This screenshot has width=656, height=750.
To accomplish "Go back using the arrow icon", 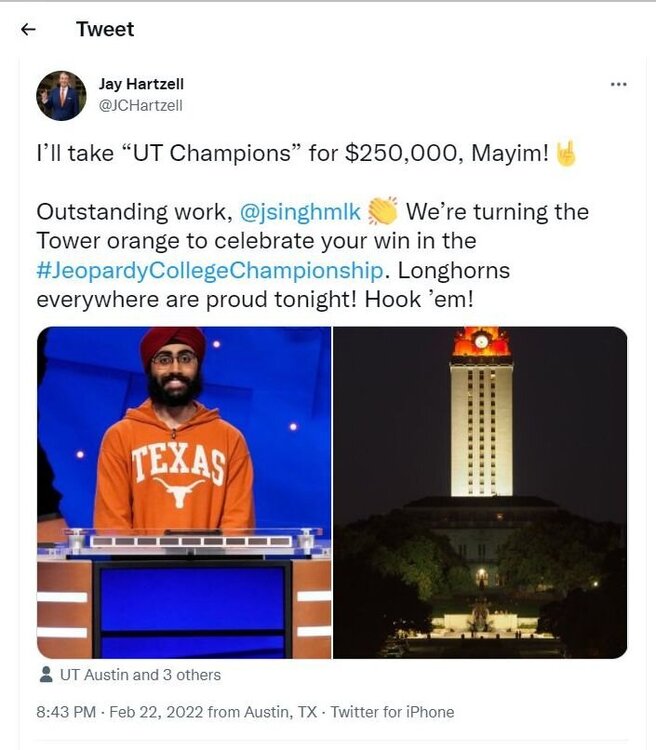I will pyautogui.click(x=28, y=29).
